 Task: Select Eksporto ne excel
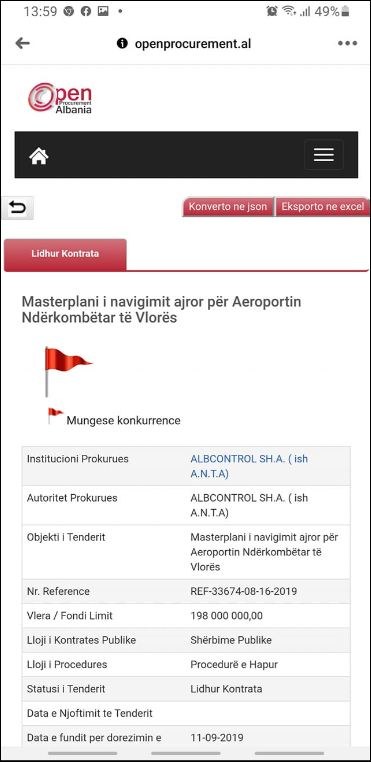[x=323, y=207]
